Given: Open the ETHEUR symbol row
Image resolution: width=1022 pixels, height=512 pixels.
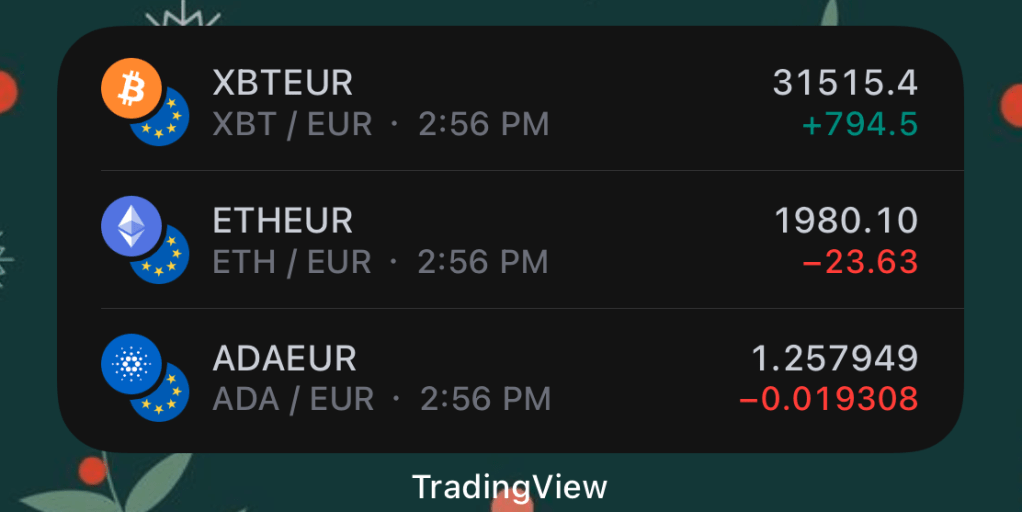Looking at the screenshot, I should (x=510, y=241).
